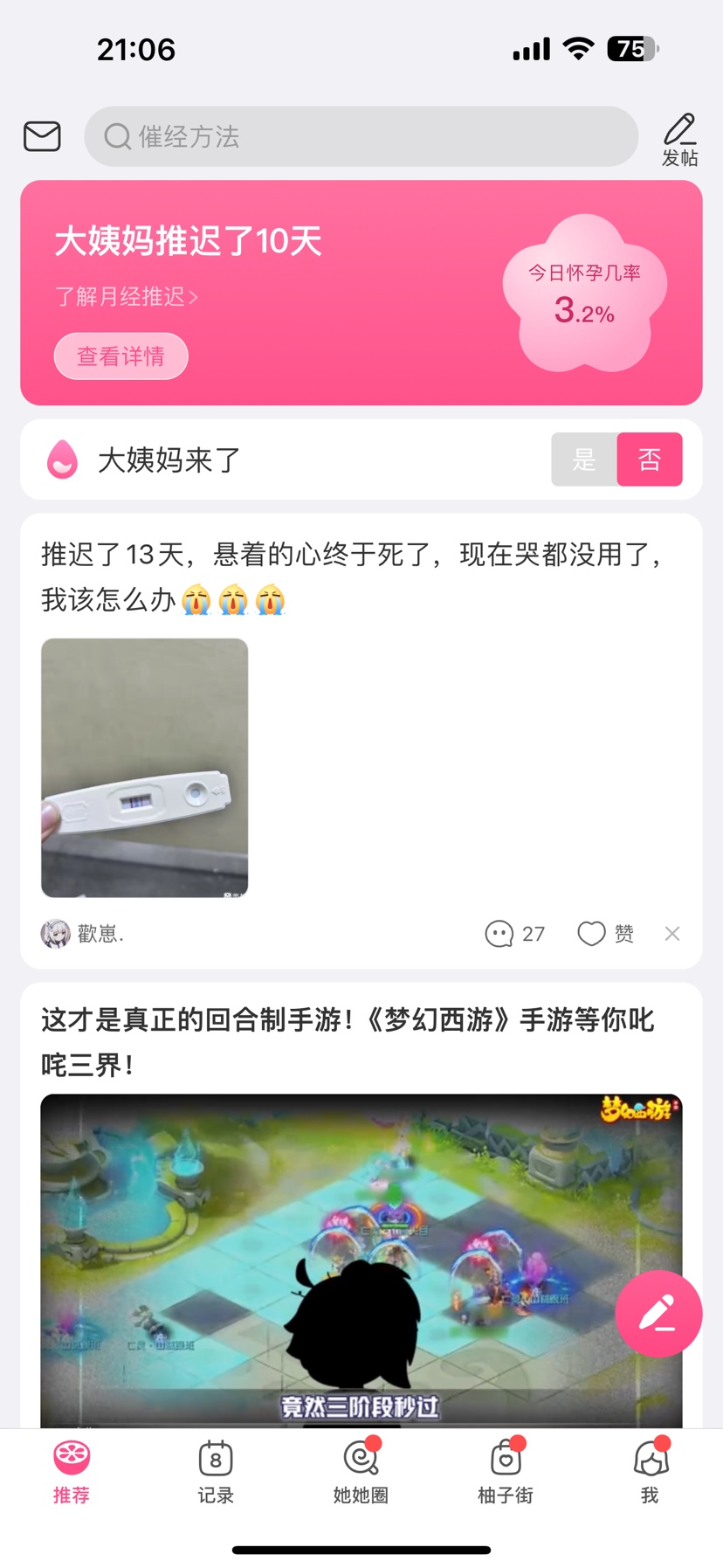This screenshot has width=723, height=1568.
Task: Tap the search box showing 催经方法
Action: [x=361, y=136]
